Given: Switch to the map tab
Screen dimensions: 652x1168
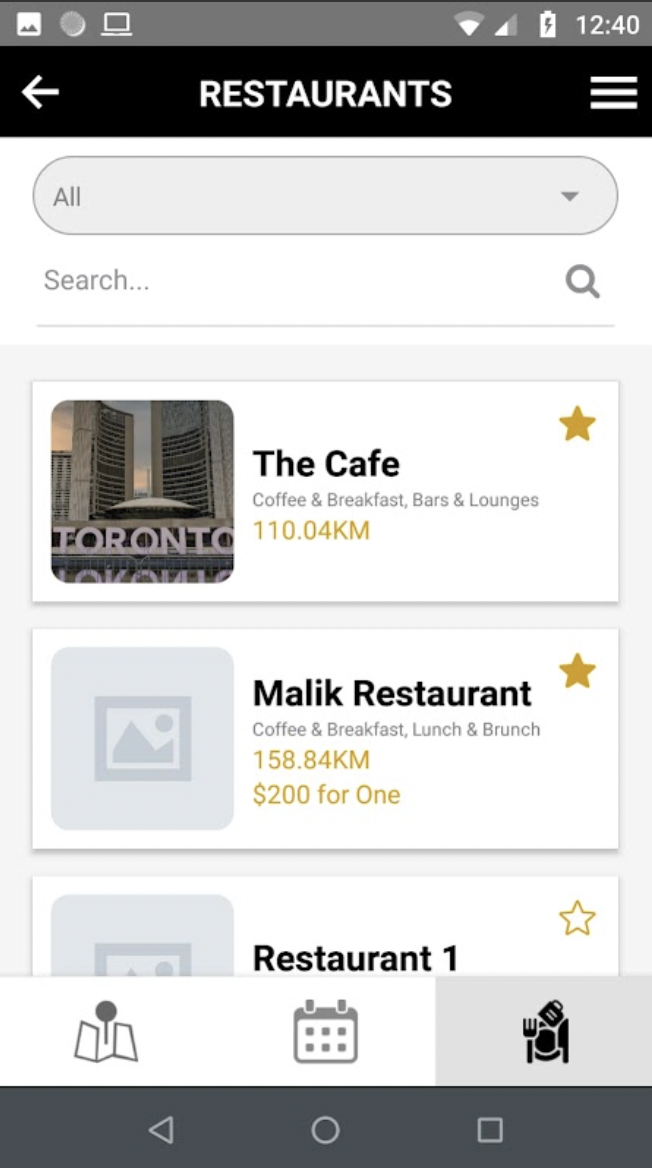Looking at the screenshot, I should point(107,1032).
